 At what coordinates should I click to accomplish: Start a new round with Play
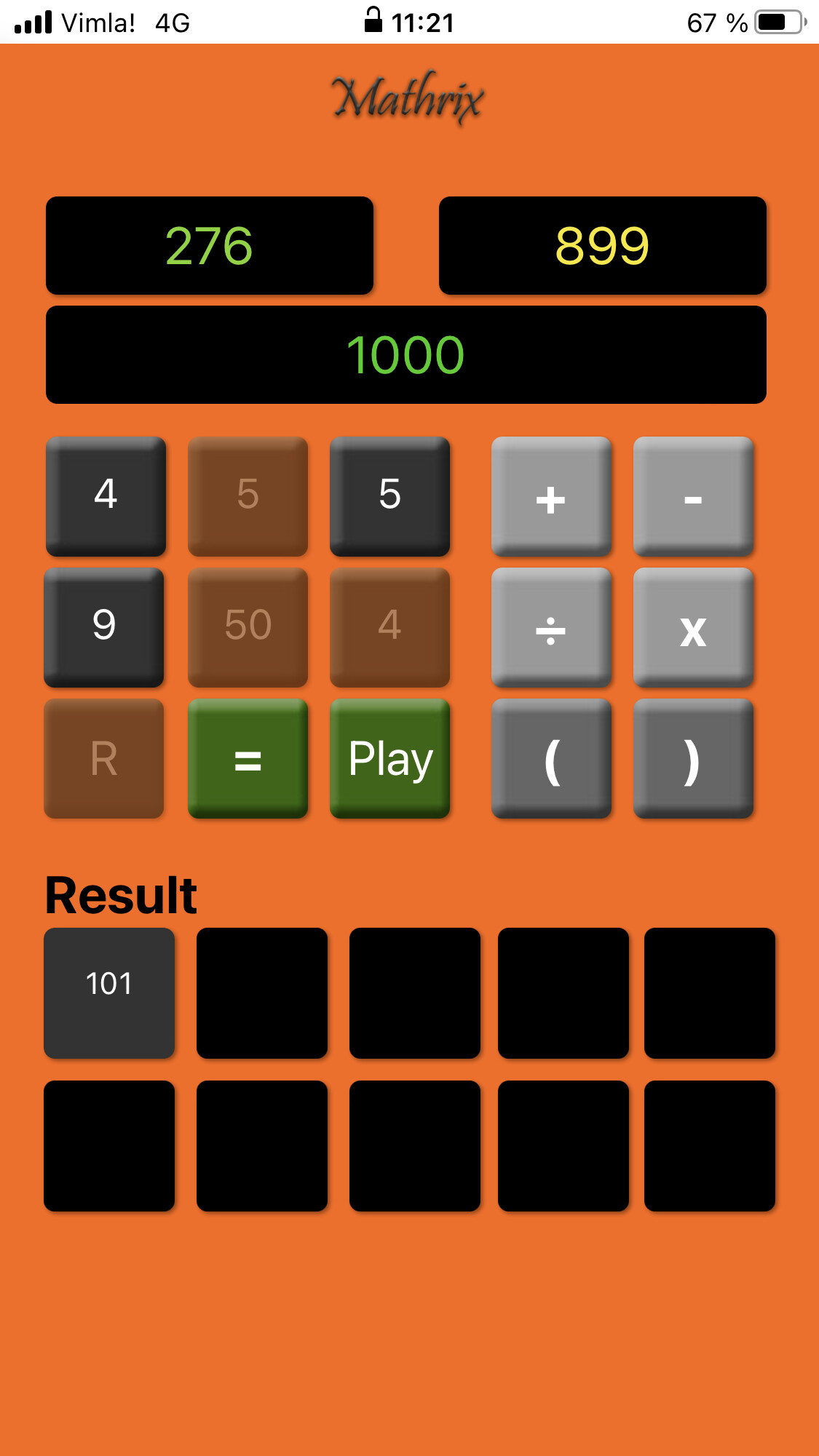pos(389,758)
